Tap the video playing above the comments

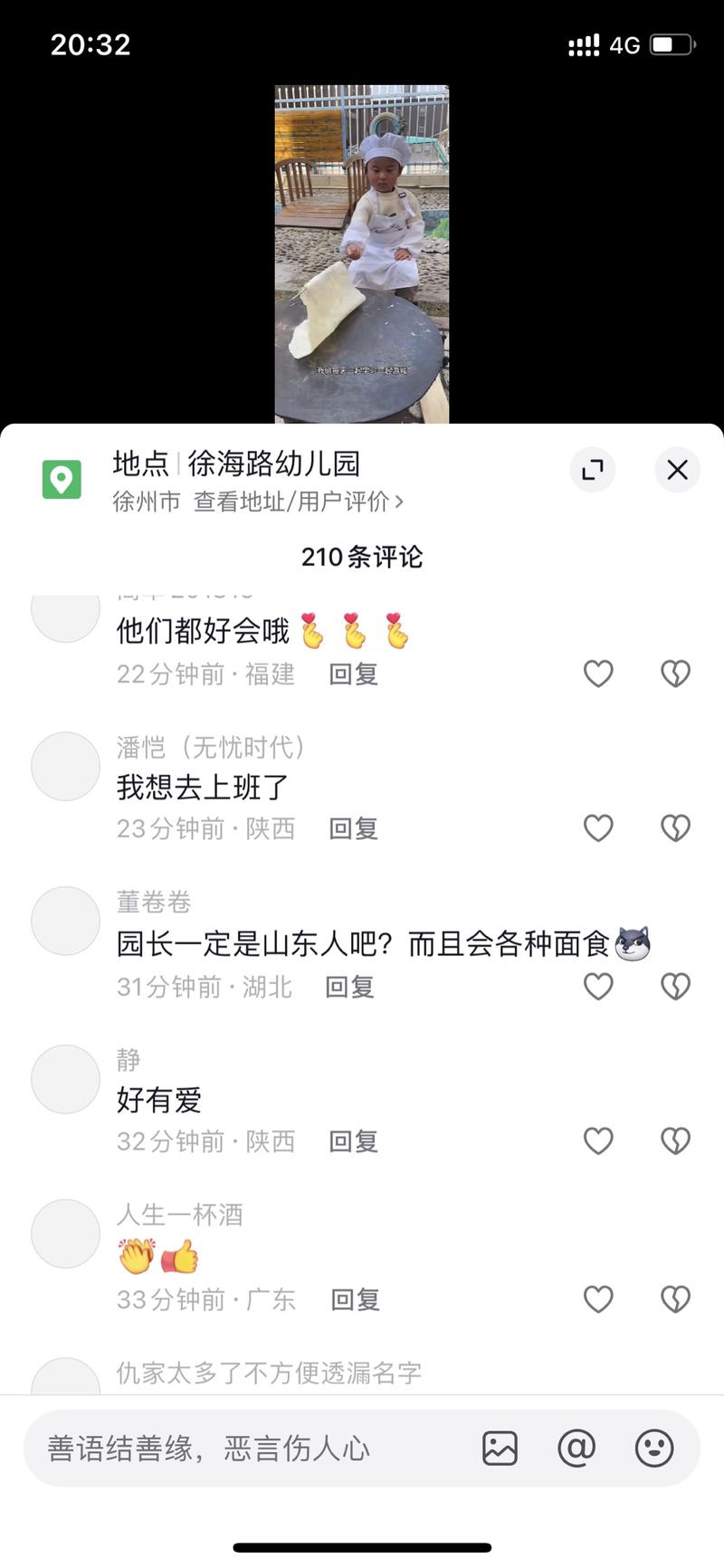361,253
